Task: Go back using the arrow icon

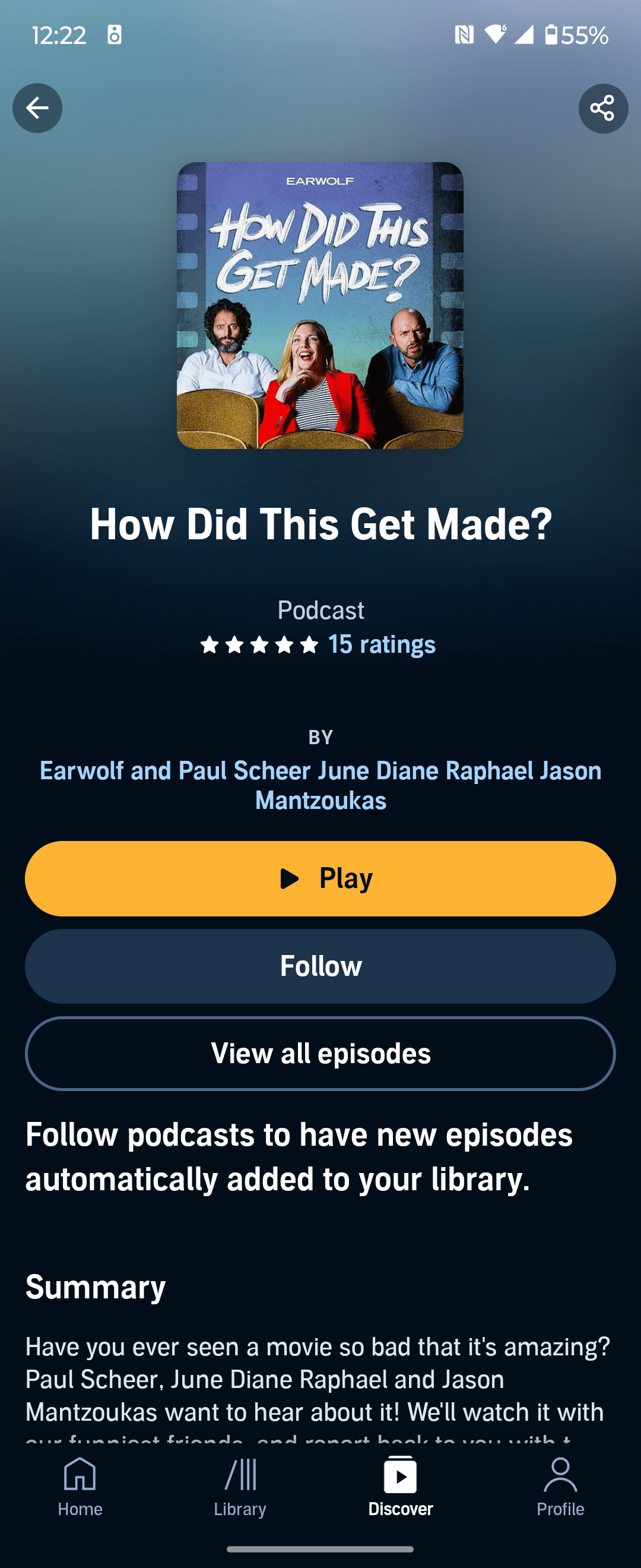Action: point(37,108)
